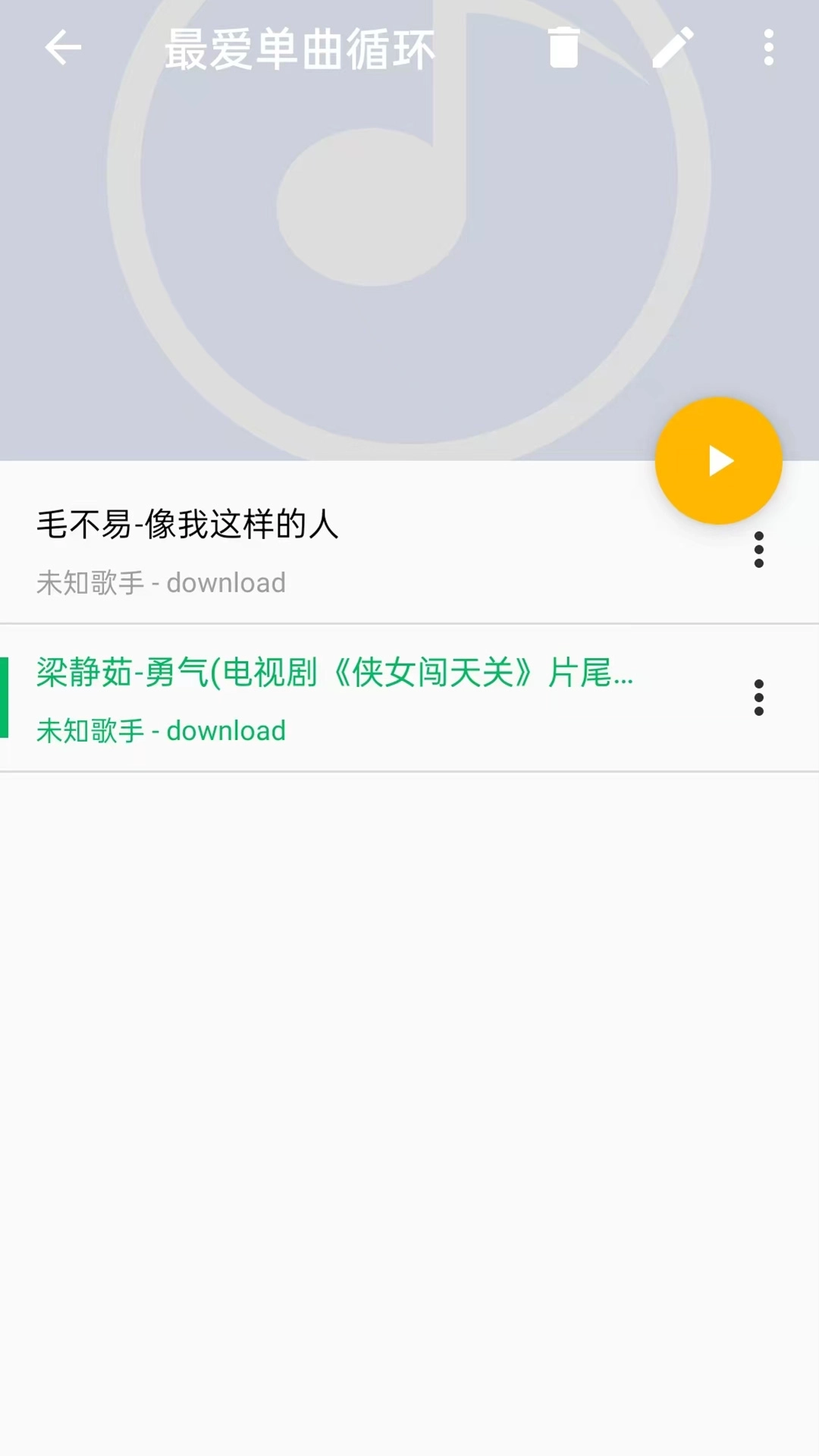Tap the playlist title 最爱单曲循环
The image size is (819, 1456).
coord(300,49)
